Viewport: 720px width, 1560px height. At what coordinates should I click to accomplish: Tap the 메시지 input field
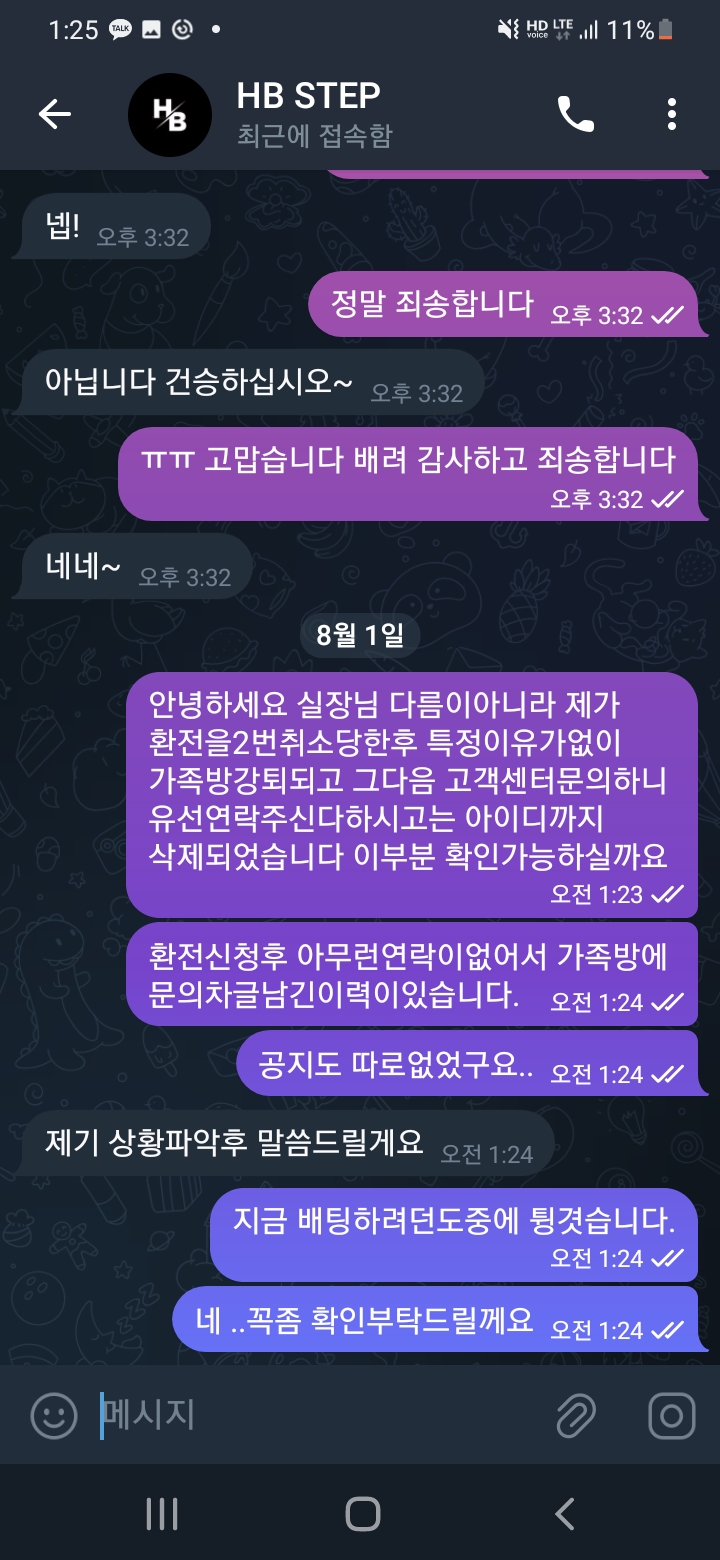pyautogui.click(x=320, y=1415)
